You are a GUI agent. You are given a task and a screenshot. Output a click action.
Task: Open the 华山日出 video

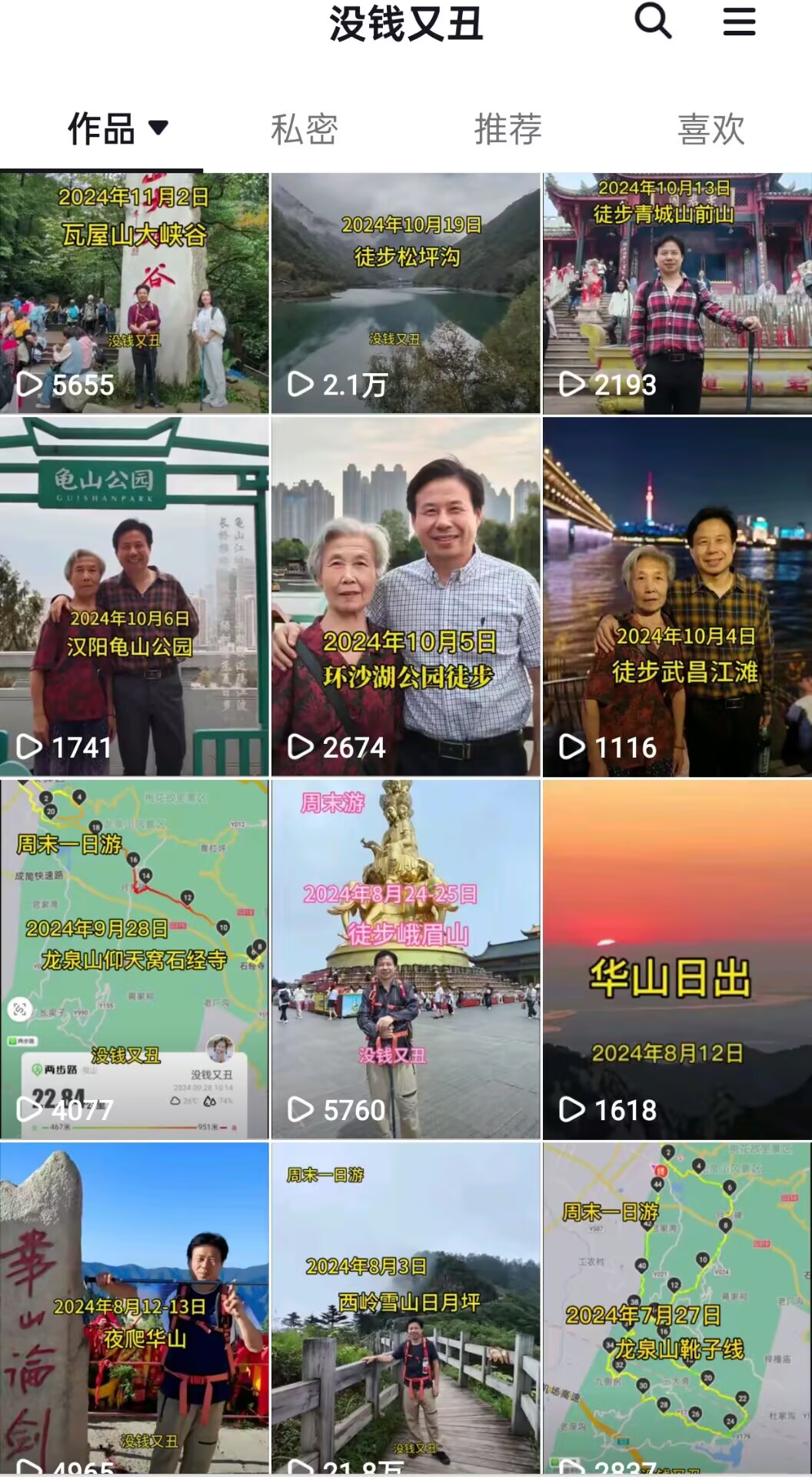[677, 959]
